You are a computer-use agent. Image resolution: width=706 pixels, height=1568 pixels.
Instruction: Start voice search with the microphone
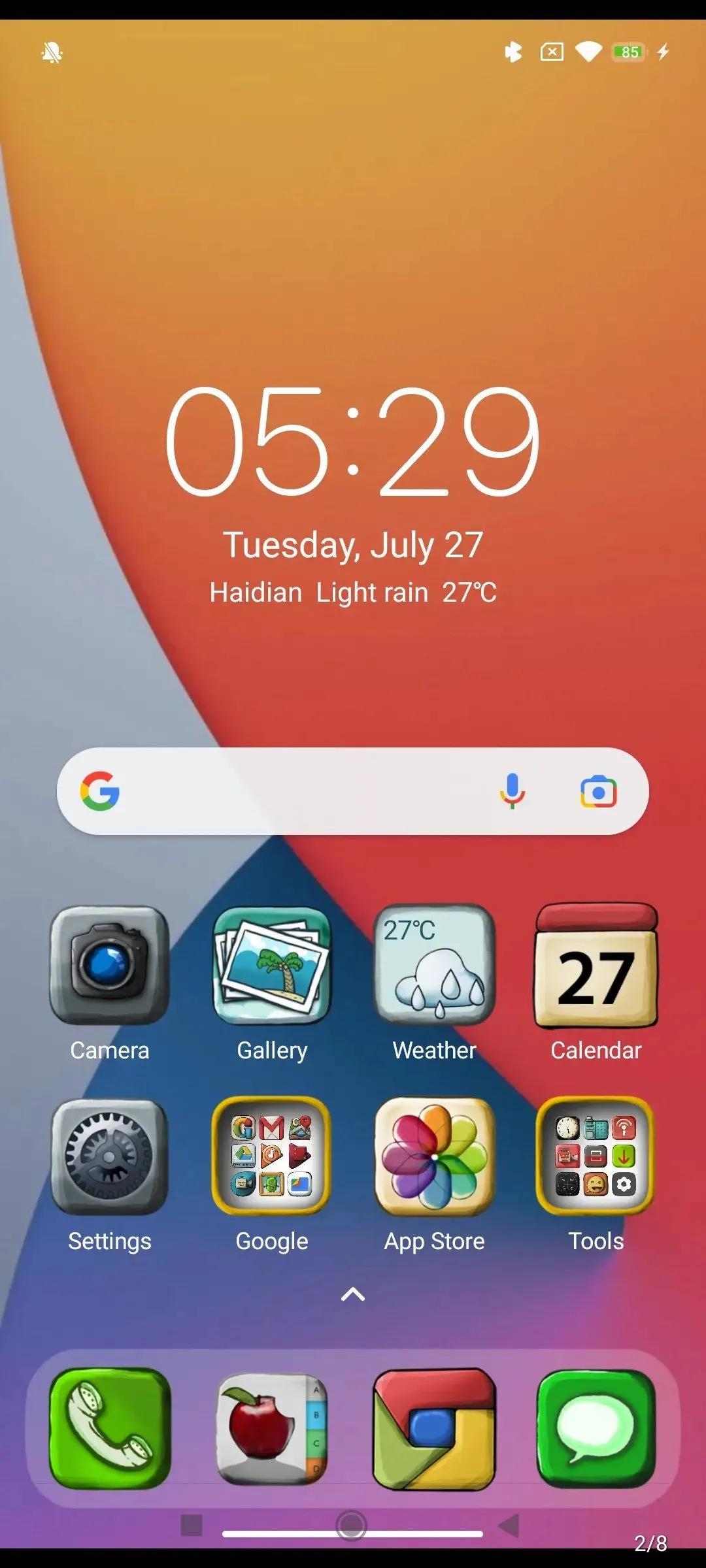point(513,791)
